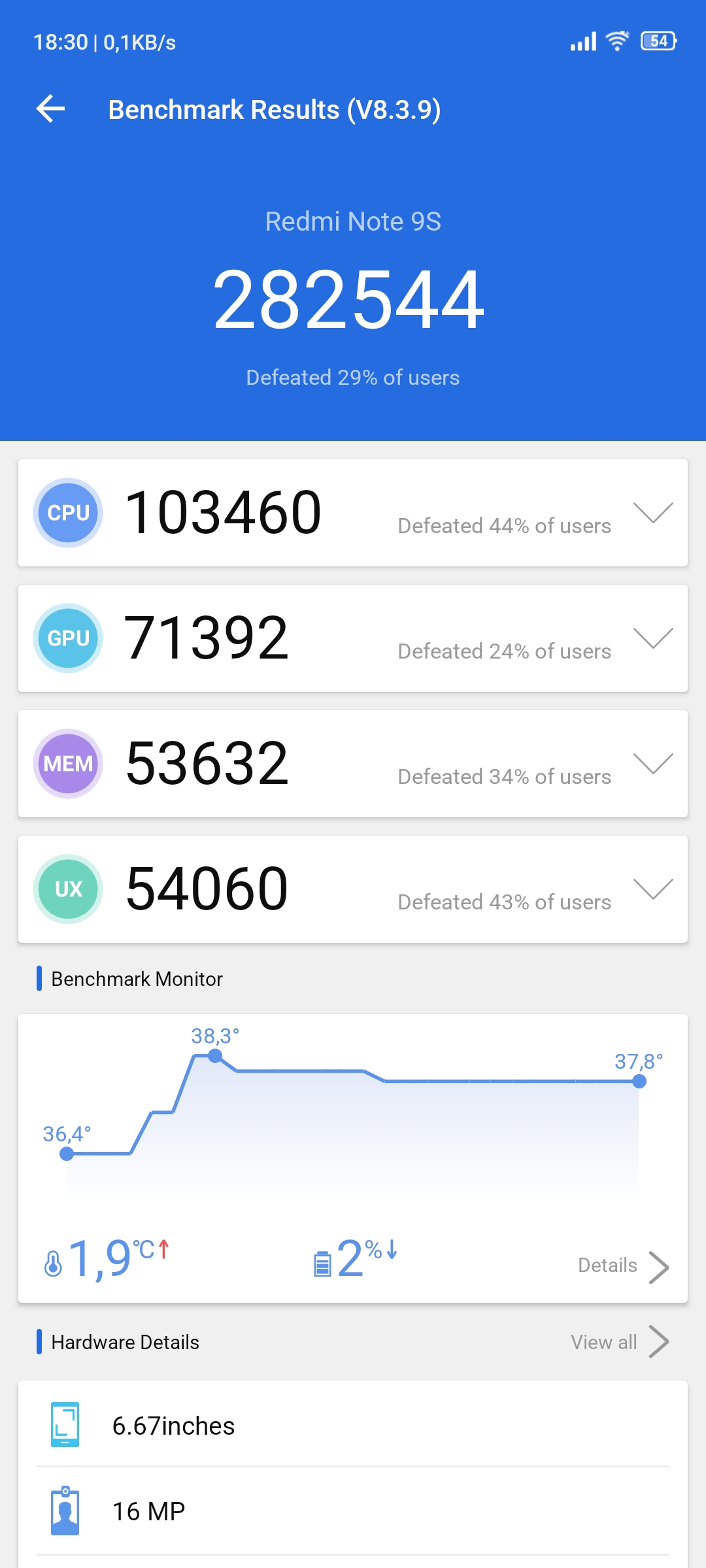The width and height of the screenshot is (706, 1568).
Task: Expand the GPU score breakdown
Action: click(x=653, y=638)
